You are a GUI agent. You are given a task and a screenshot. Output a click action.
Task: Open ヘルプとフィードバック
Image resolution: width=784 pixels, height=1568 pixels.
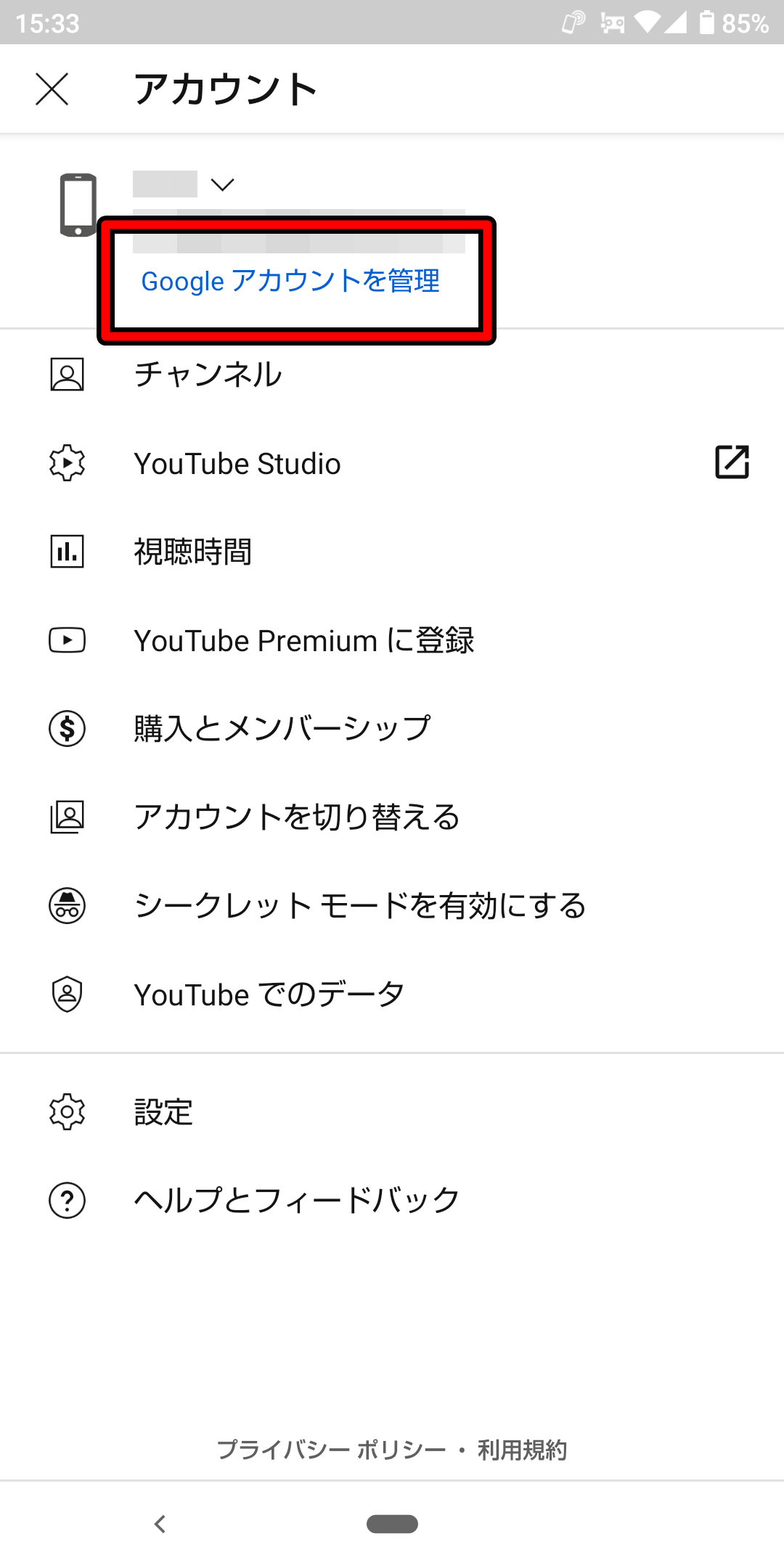pyautogui.click(x=392, y=1200)
